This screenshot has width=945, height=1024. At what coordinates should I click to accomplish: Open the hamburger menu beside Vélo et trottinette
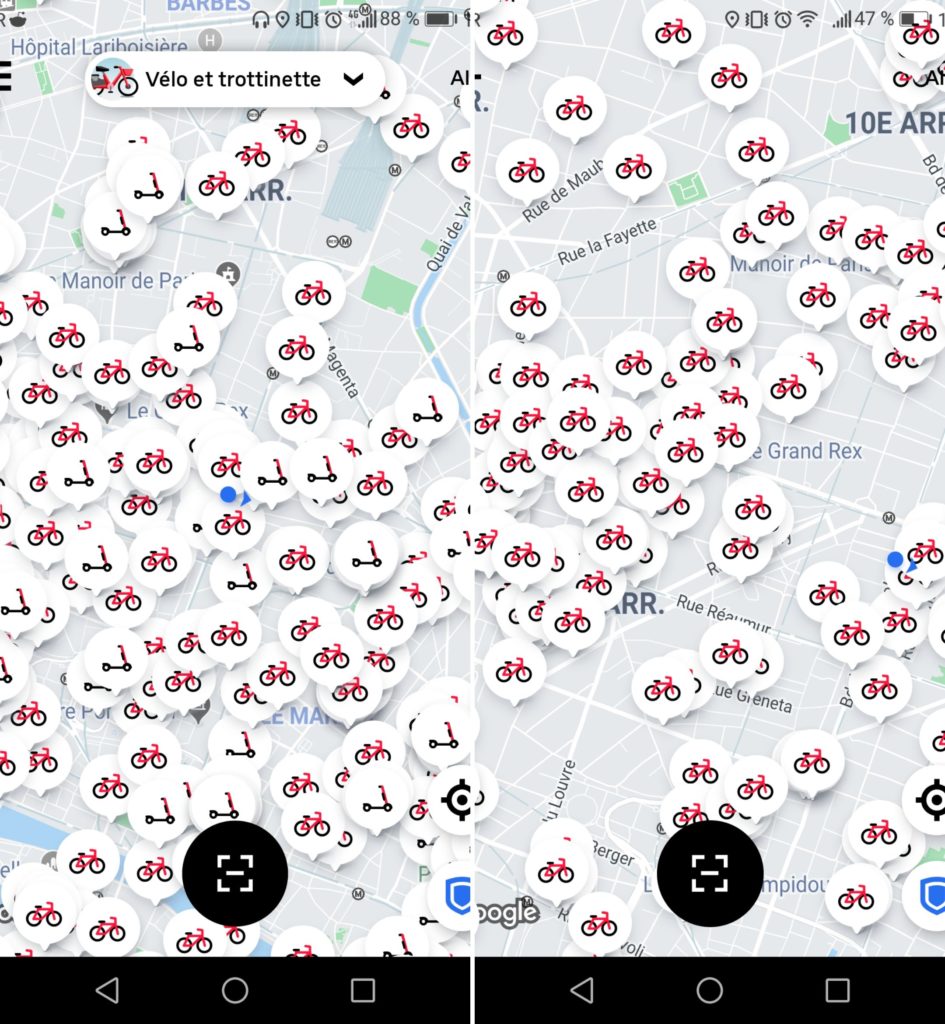point(4,76)
